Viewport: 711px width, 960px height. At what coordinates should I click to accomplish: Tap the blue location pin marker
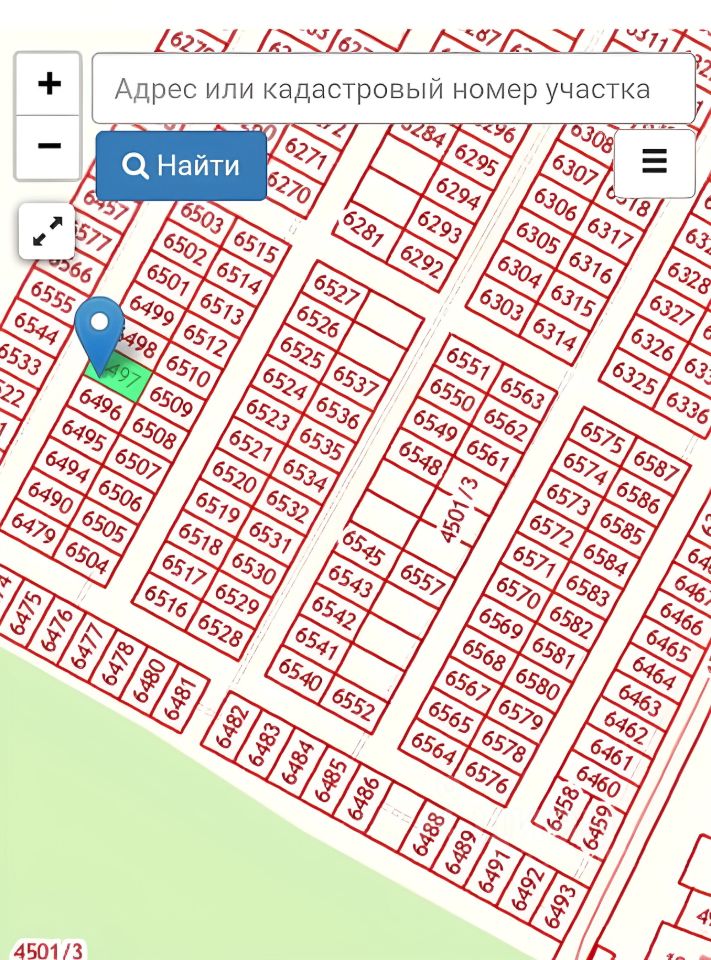coord(99,328)
